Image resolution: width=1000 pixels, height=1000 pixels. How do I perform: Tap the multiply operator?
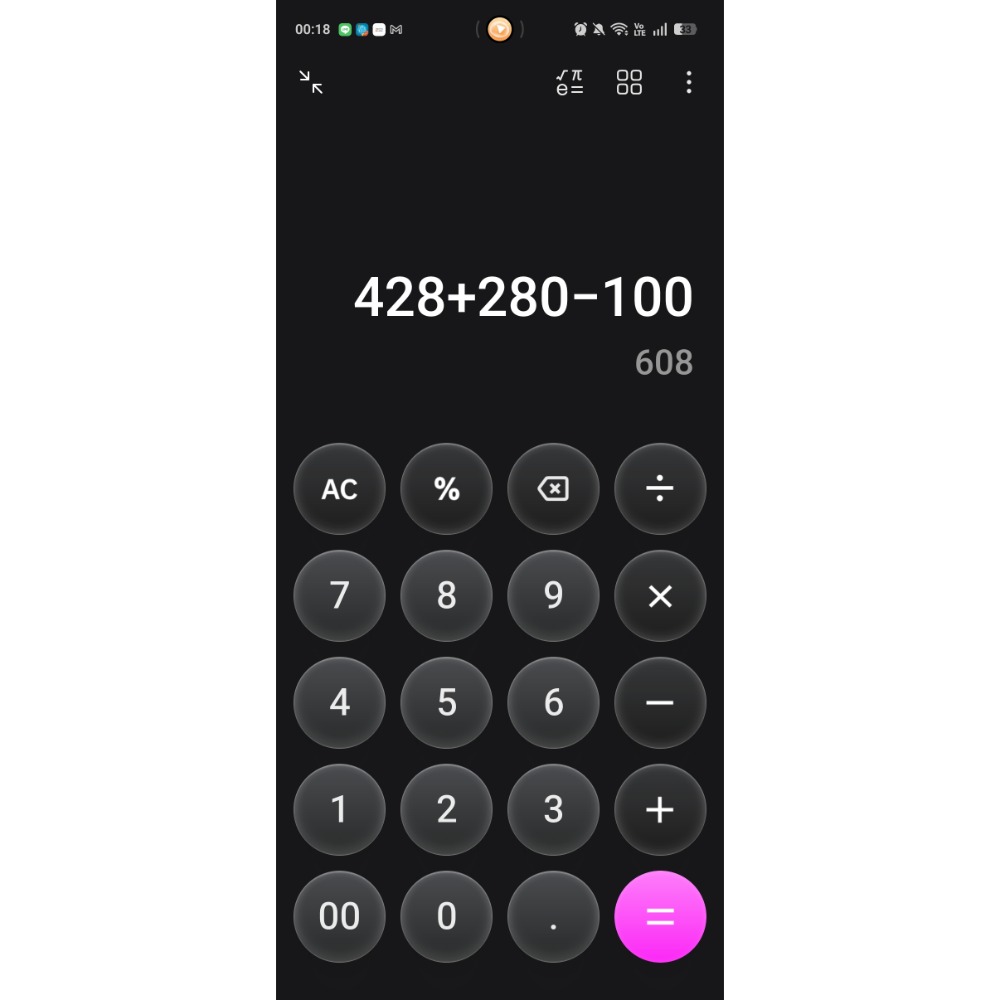pos(660,596)
